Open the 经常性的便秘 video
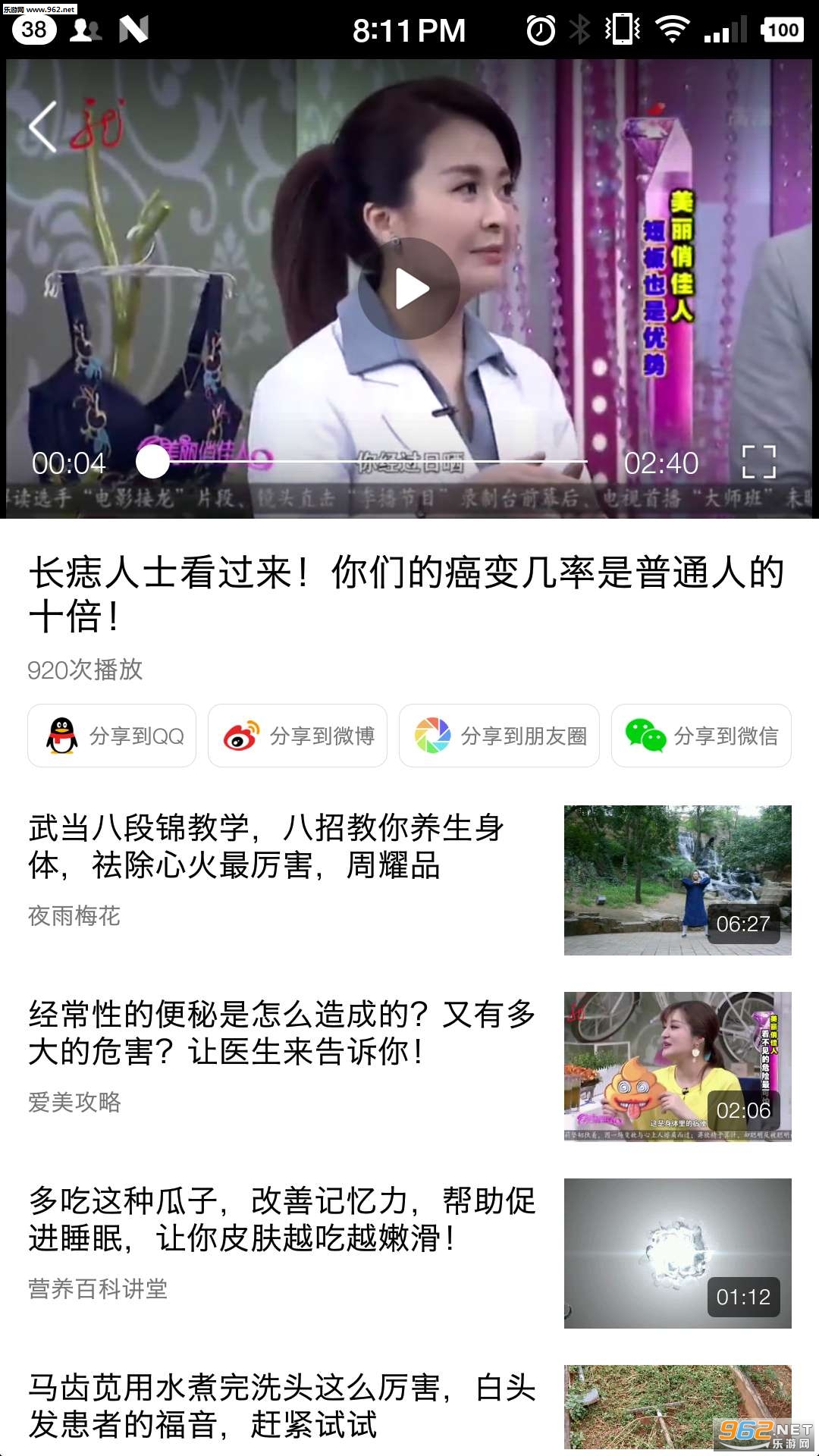 click(x=409, y=1067)
